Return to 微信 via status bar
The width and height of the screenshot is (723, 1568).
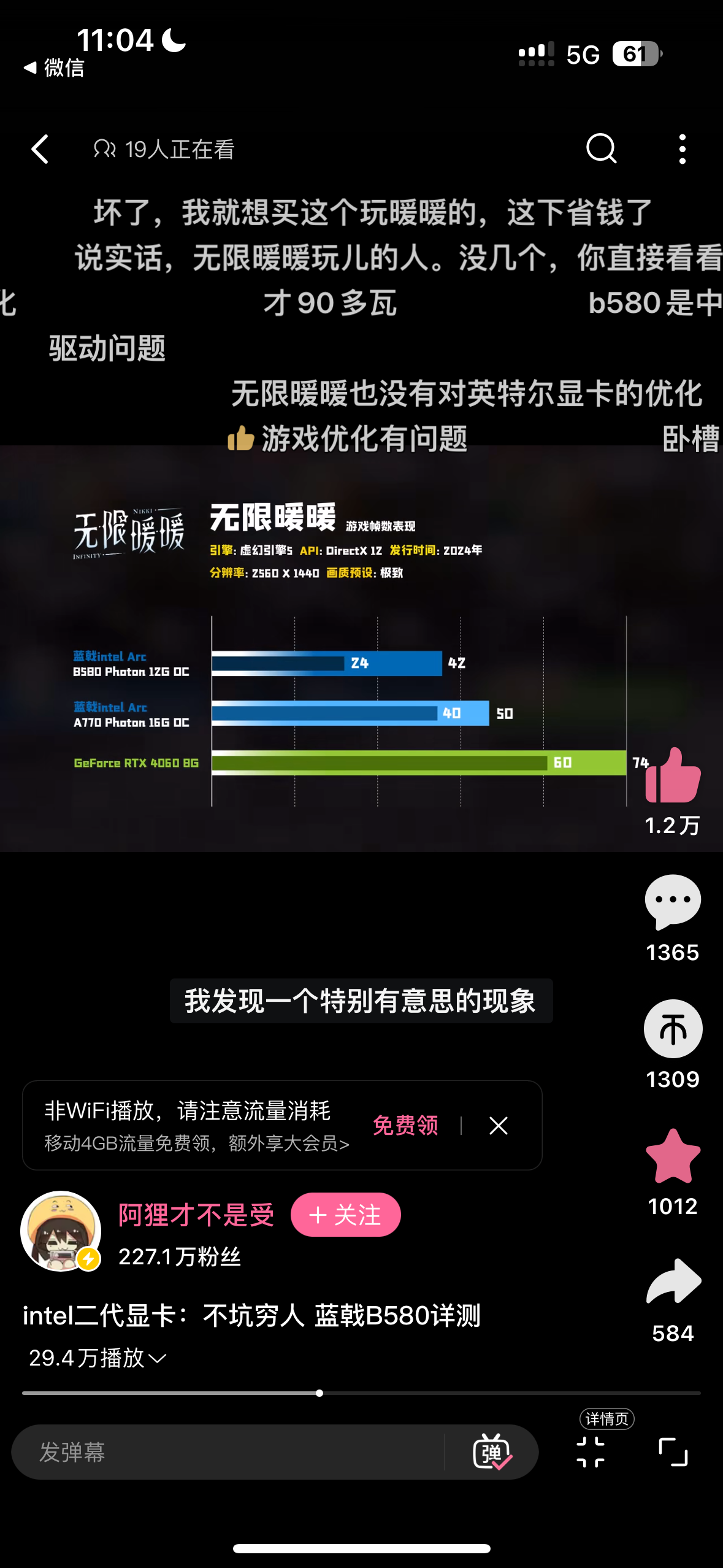click(x=54, y=68)
